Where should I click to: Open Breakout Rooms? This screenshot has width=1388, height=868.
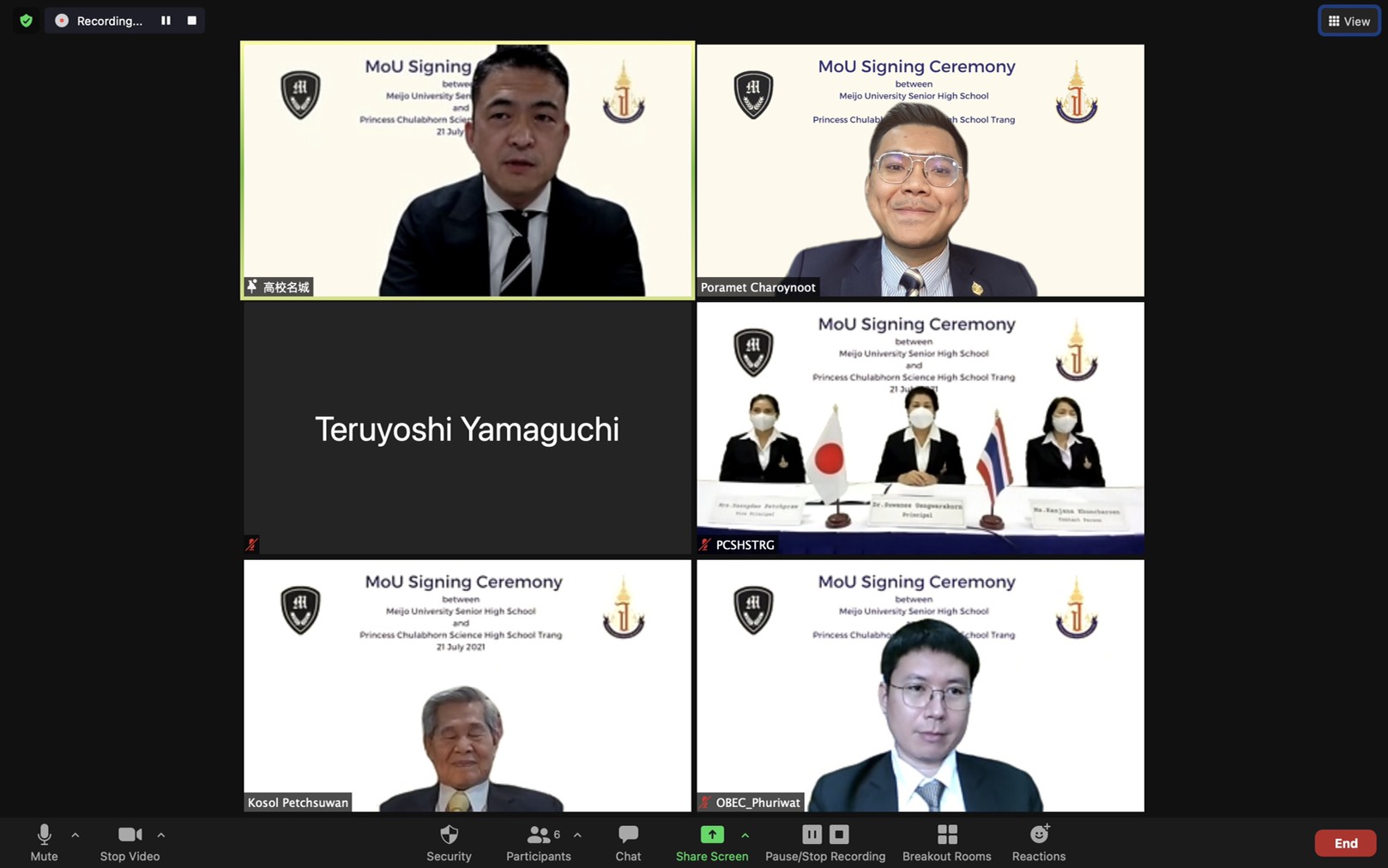tap(946, 842)
